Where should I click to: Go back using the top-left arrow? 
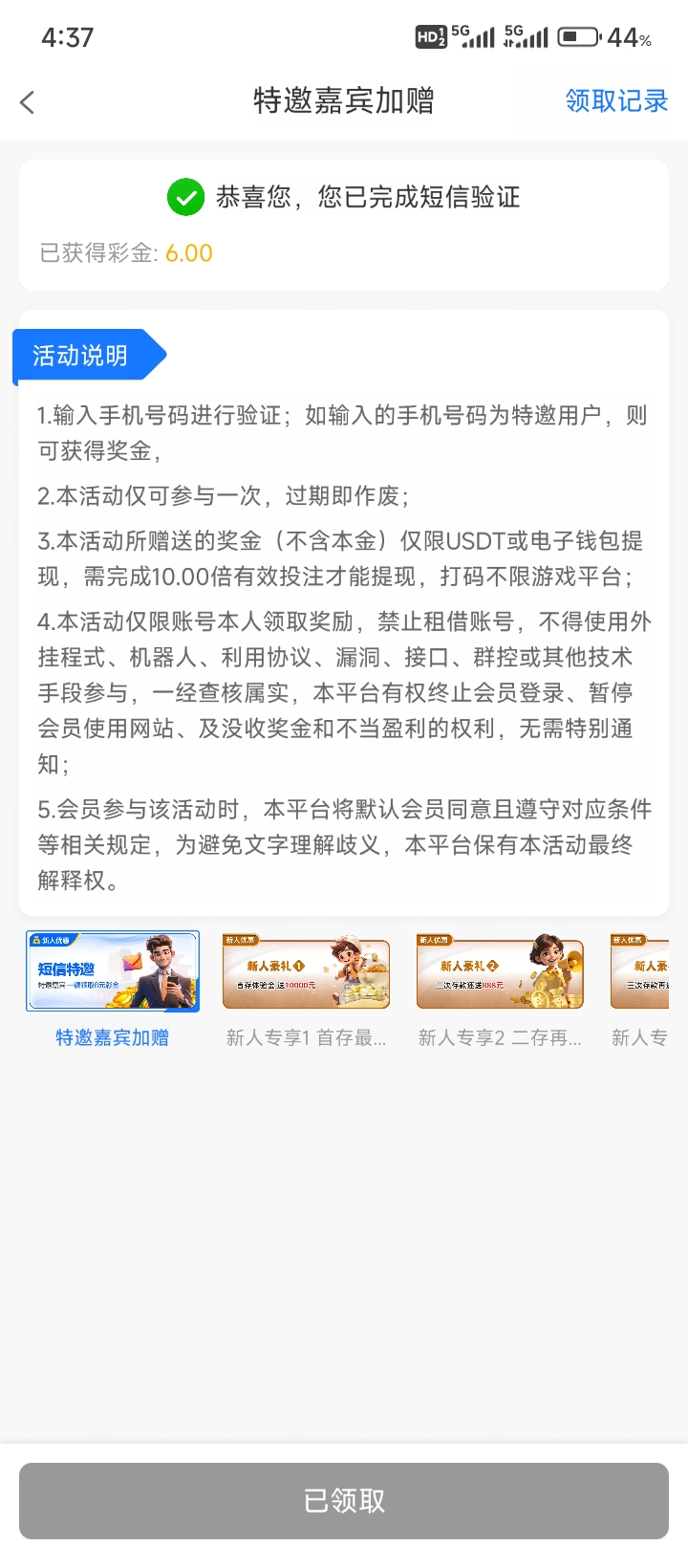point(28,101)
